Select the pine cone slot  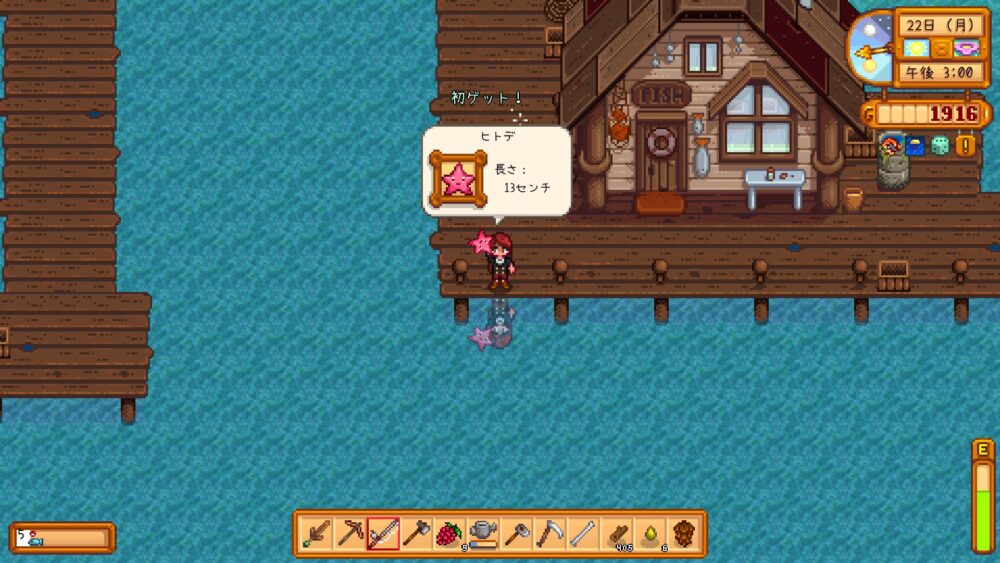click(683, 533)
